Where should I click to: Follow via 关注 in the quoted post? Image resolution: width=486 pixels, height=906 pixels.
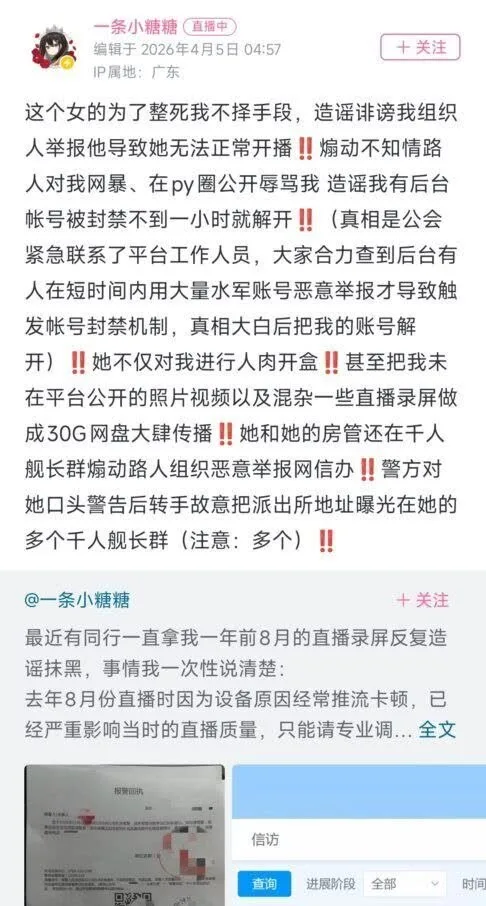[422, 600]
